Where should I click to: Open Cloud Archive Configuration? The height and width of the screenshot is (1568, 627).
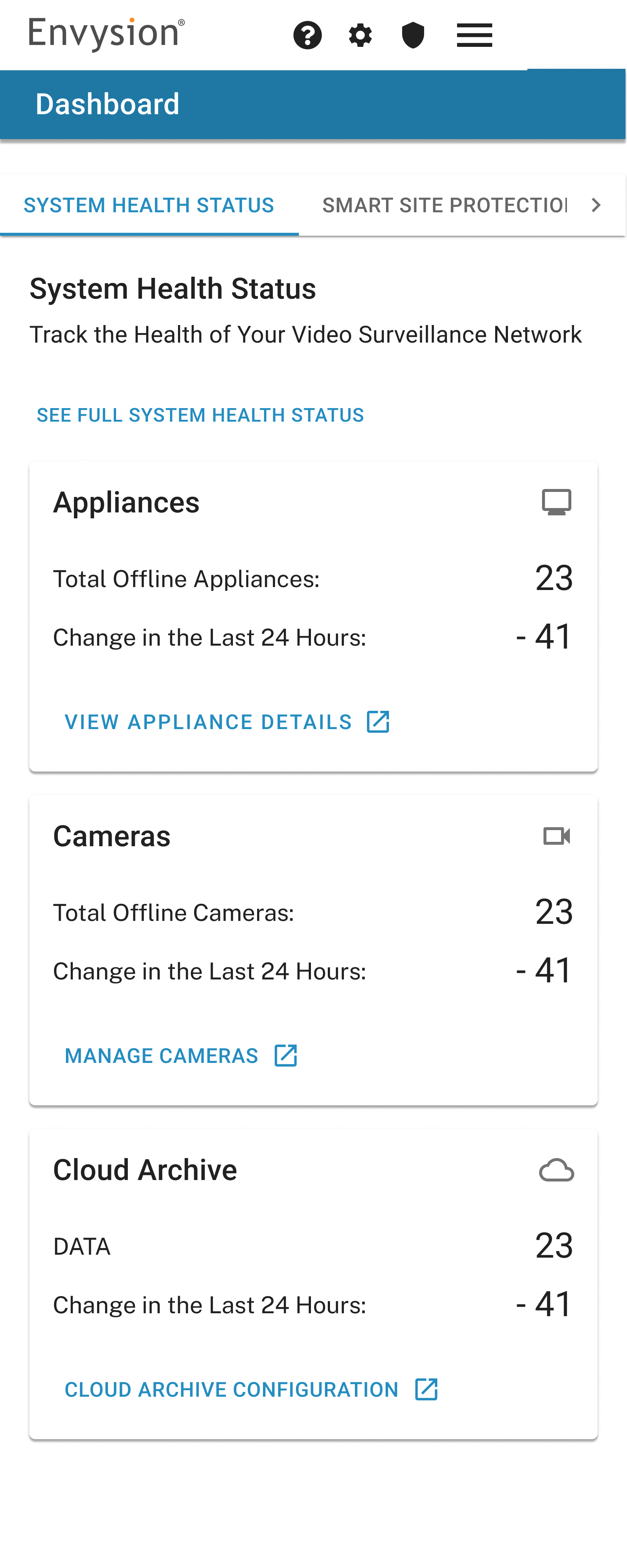[x=251, y=1390]
